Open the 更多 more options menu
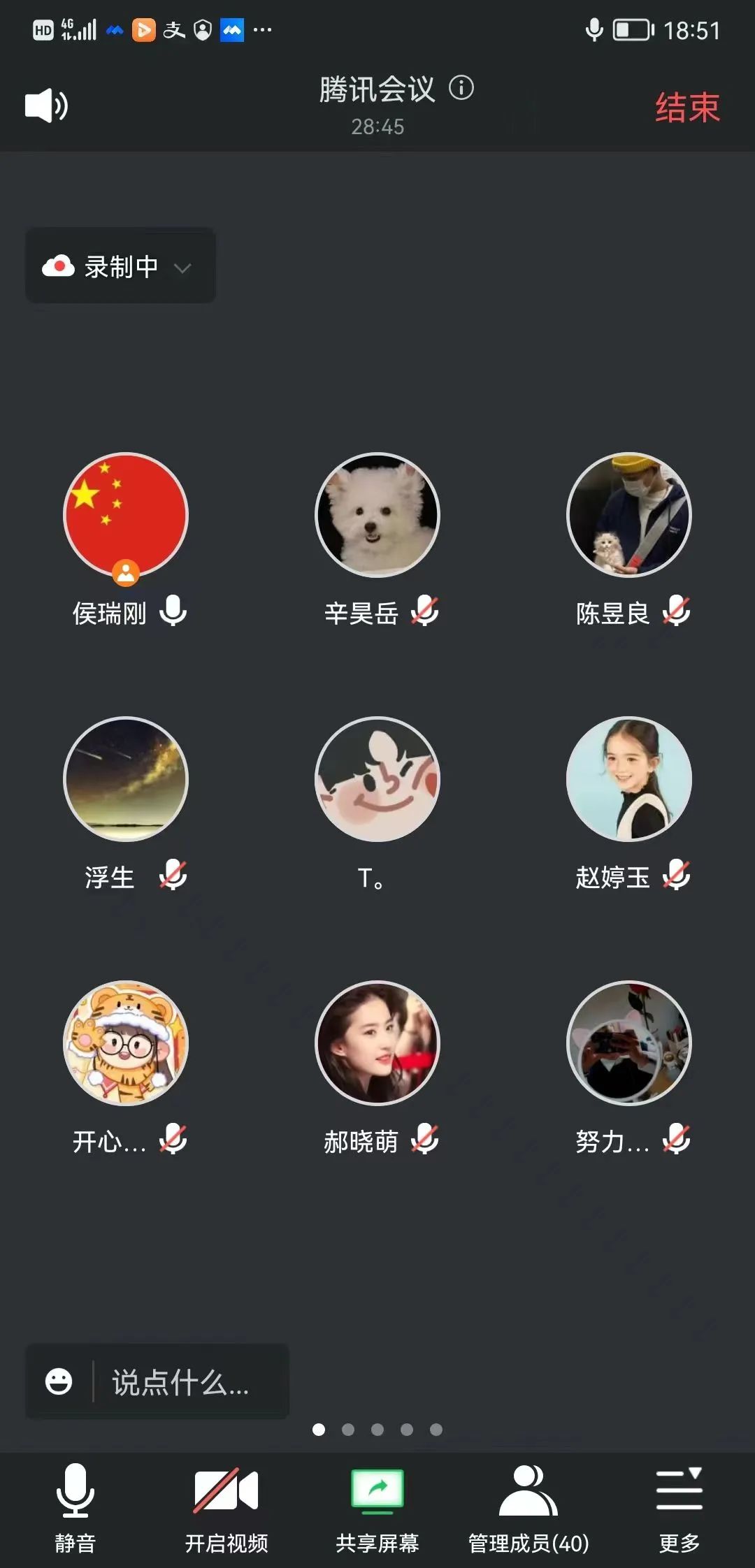Image resolution: width=755 pixels, height=1568 pixels. [679, 1508]
